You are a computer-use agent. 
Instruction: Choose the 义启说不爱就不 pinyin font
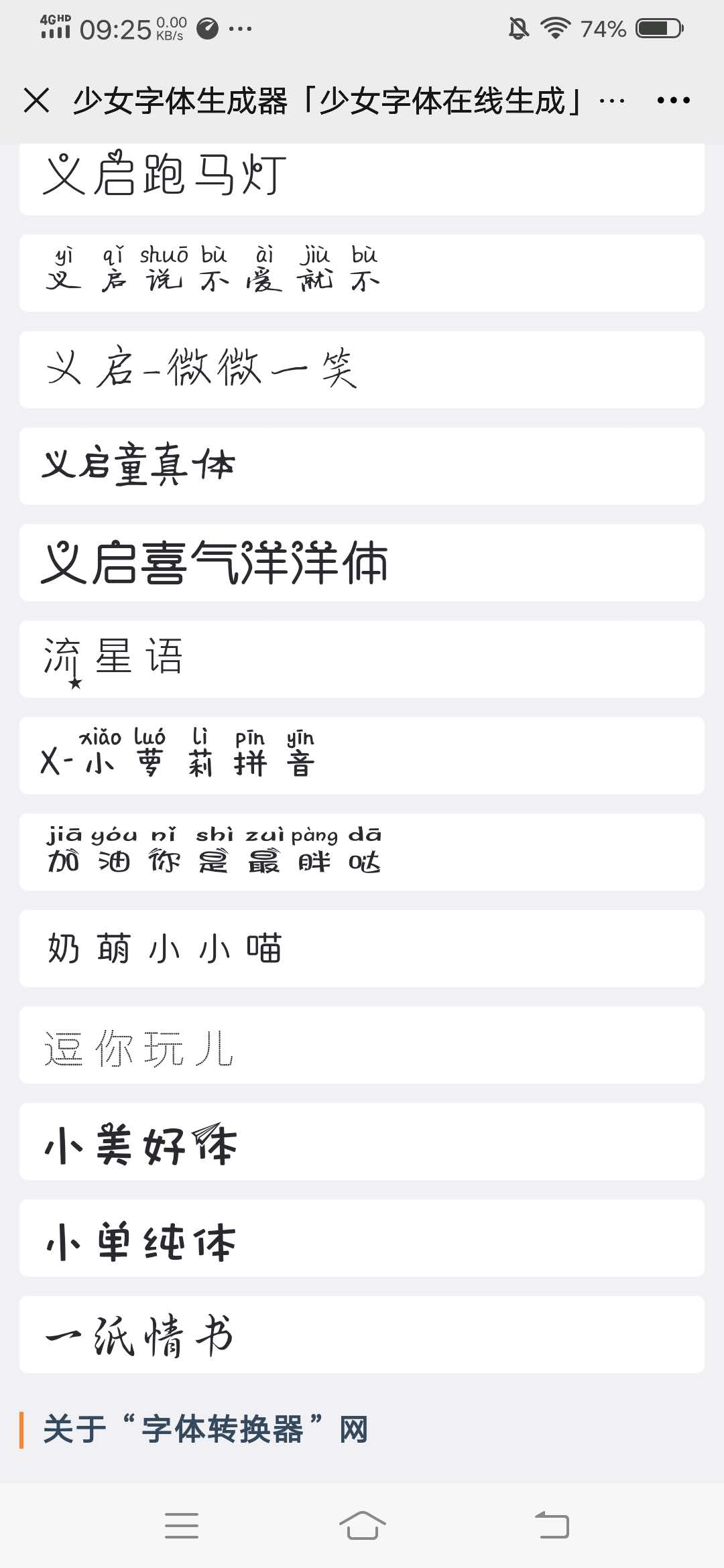362,273
